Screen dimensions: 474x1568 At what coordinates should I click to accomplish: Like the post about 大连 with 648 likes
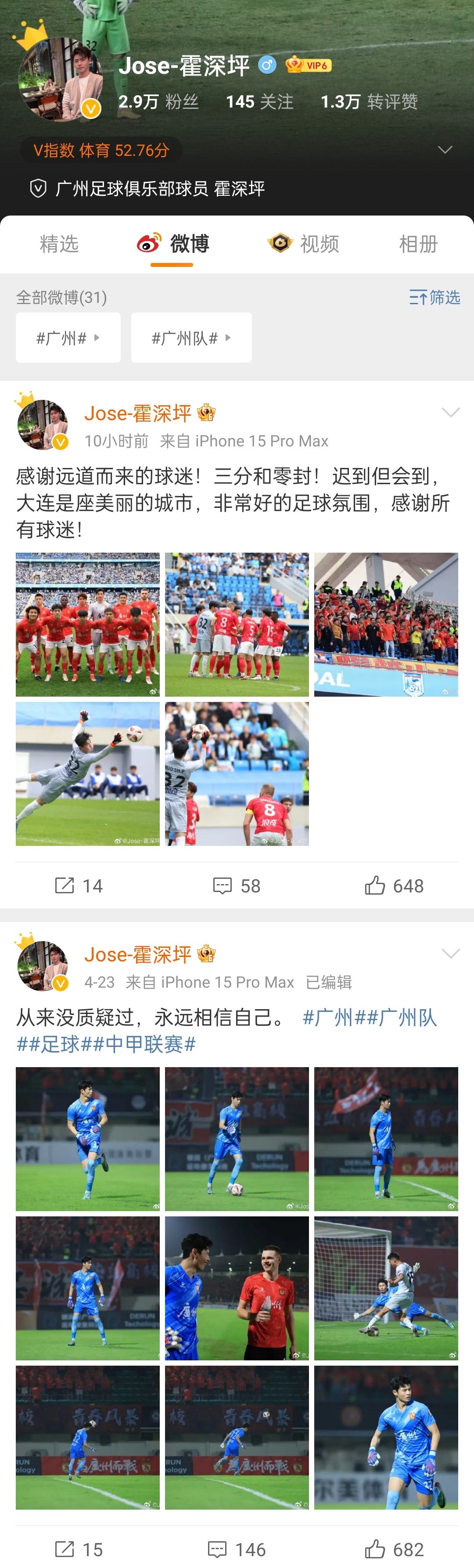[394, 886]
